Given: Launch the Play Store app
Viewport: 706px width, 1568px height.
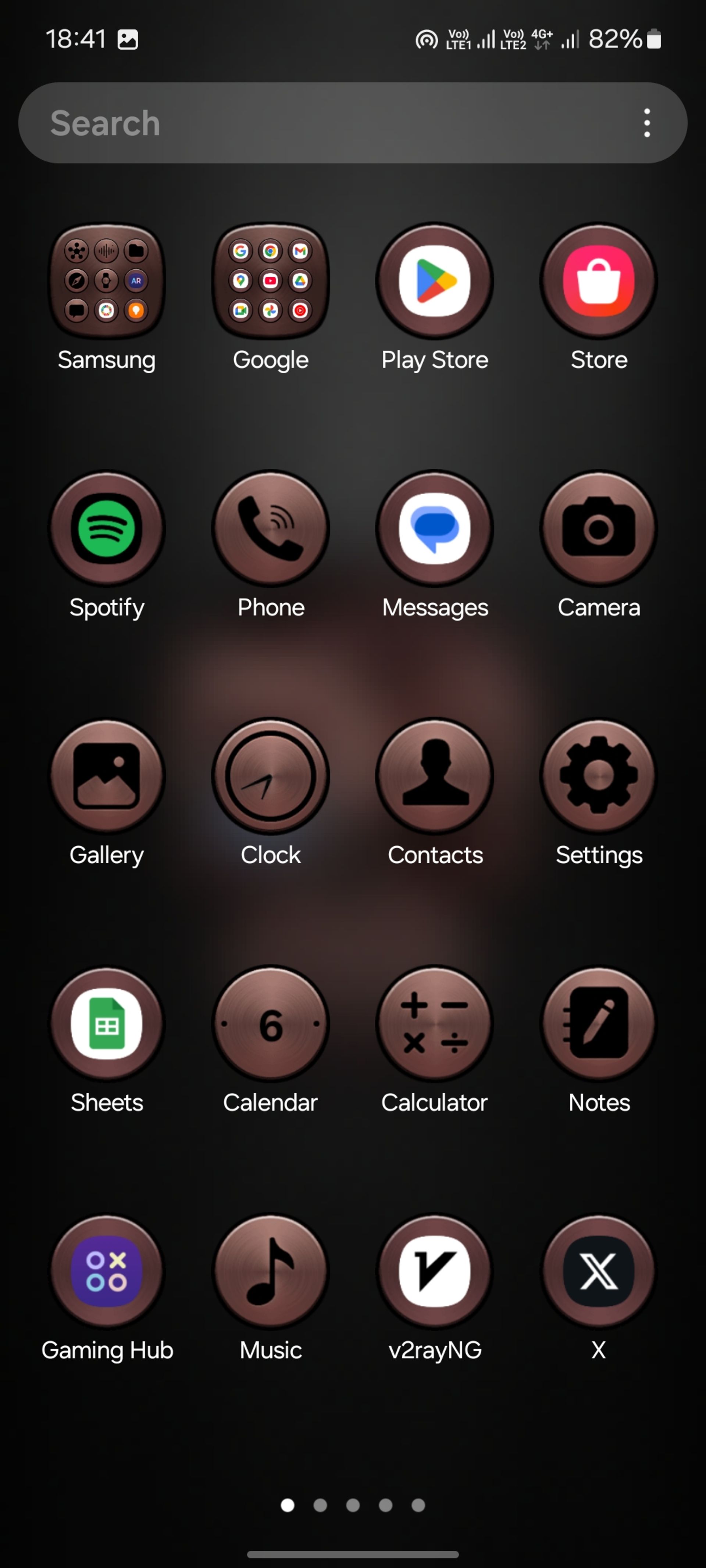Looking at the screenshot, I should point(434,281).
